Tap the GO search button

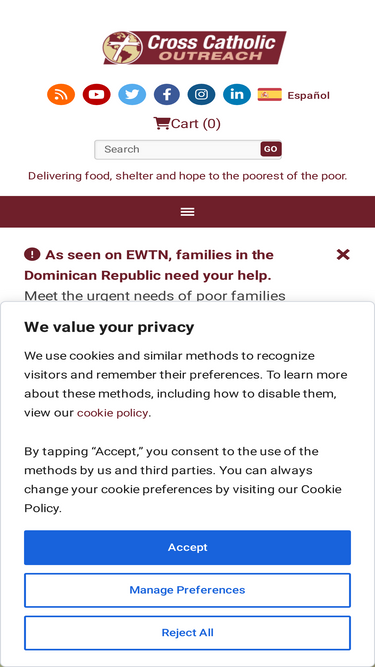click(271, 149)
